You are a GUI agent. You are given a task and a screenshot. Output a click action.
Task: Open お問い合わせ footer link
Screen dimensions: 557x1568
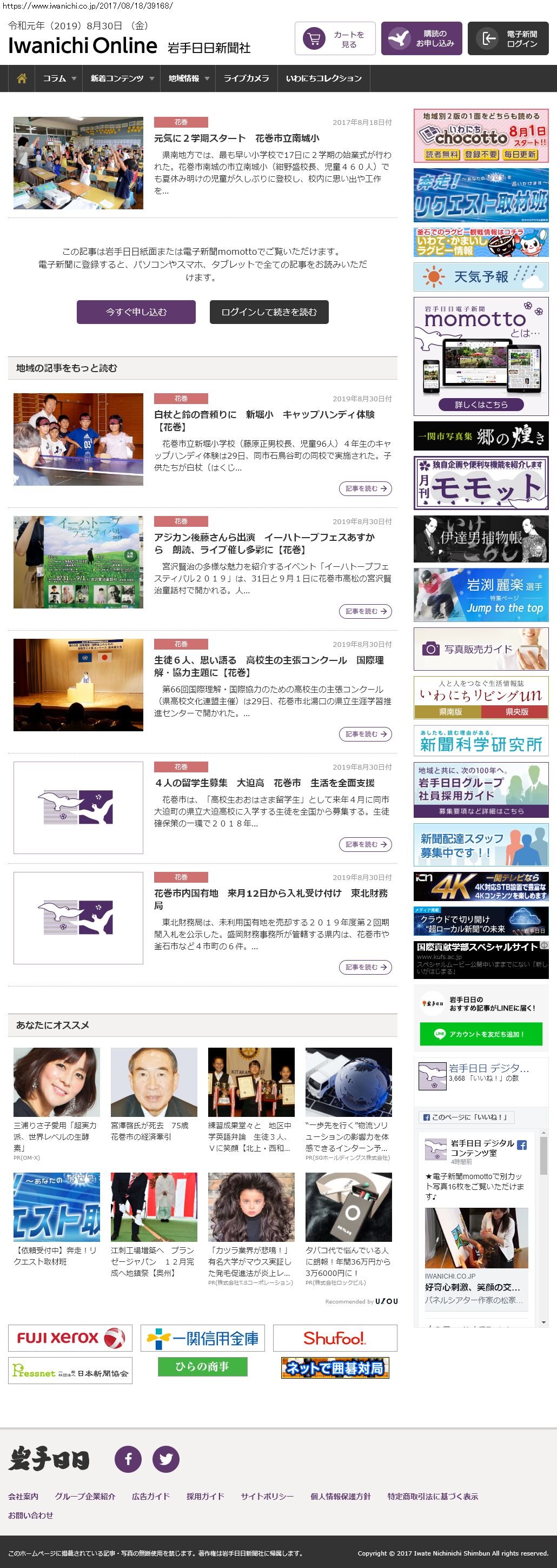[x=30, y=1515]
